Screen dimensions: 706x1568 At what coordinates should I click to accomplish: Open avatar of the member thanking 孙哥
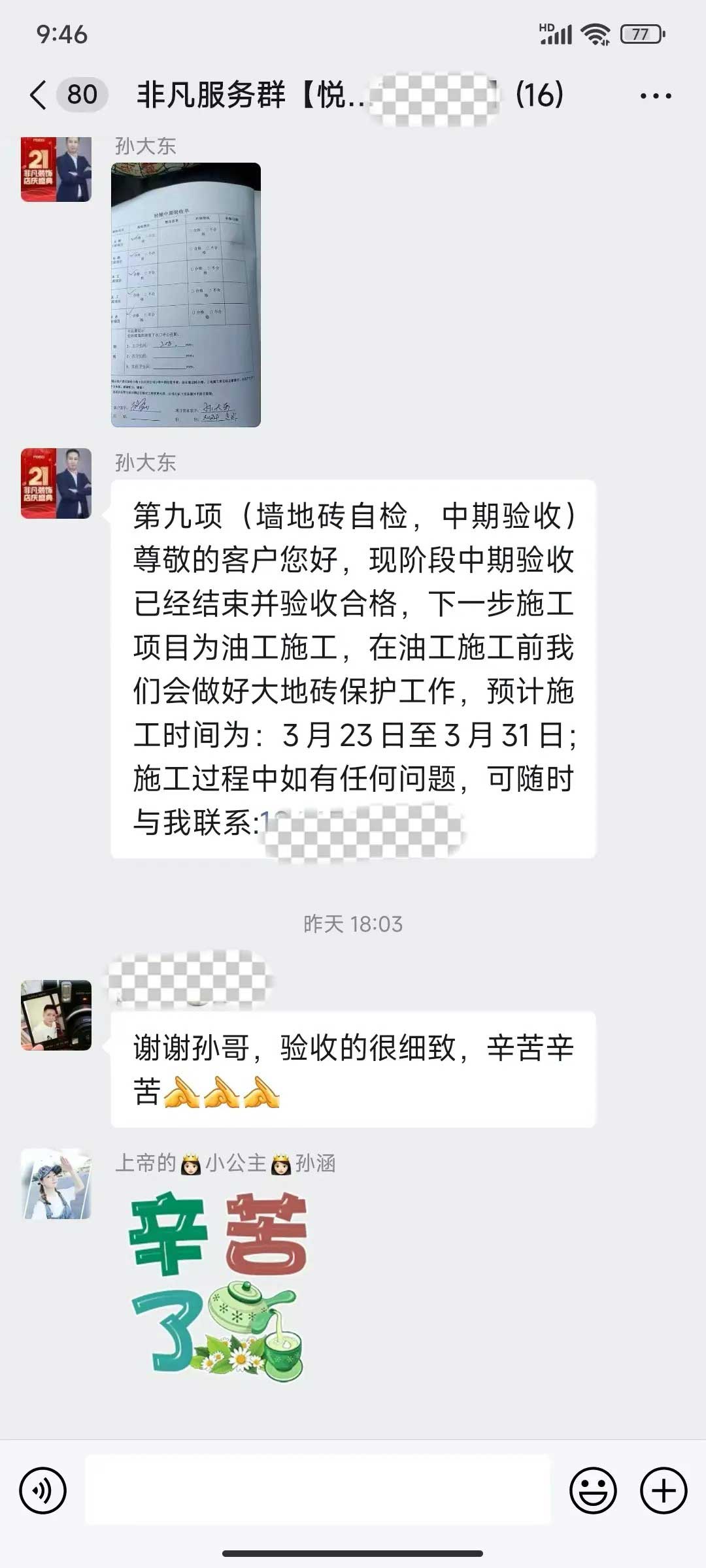tap(56, 1015)
